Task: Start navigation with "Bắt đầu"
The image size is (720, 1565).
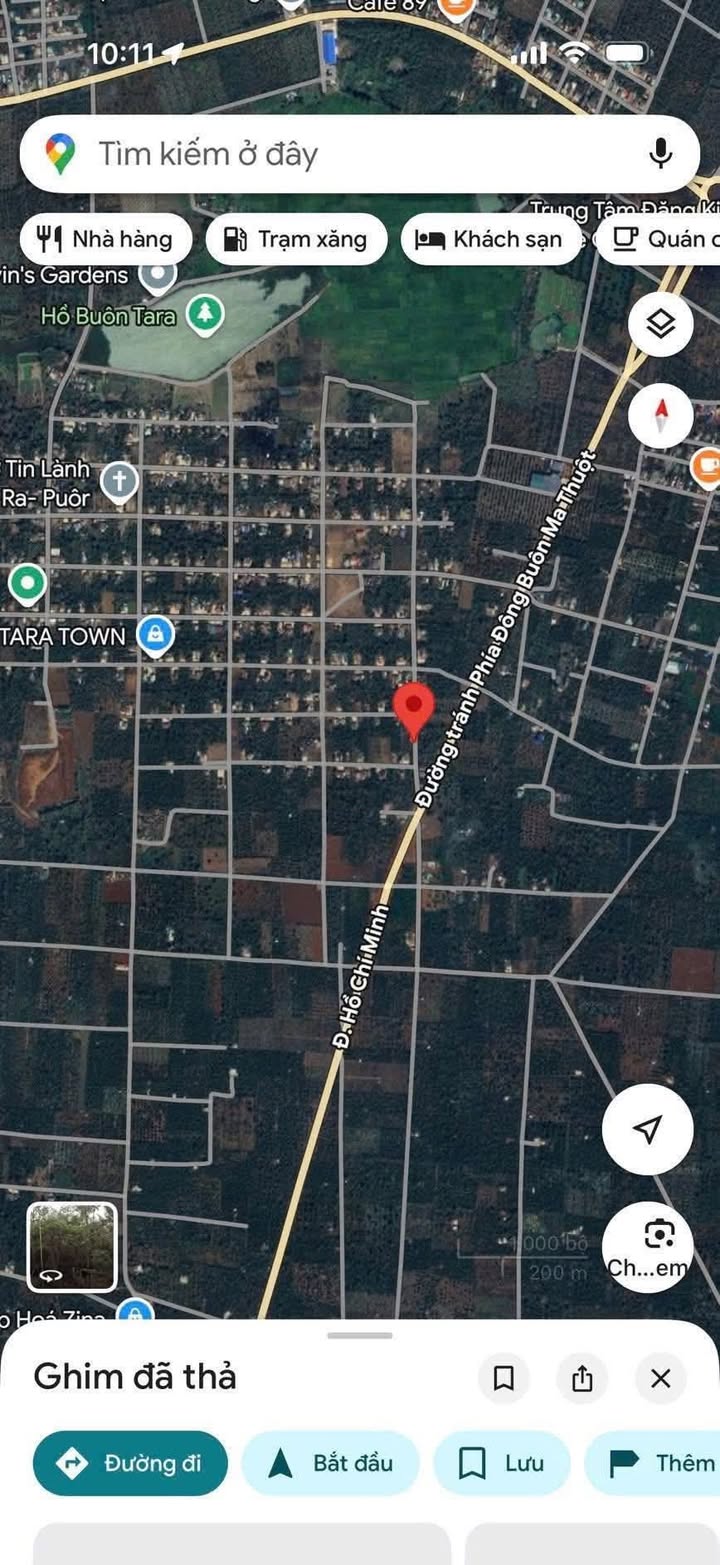Action: click(x=331, y=1463)
